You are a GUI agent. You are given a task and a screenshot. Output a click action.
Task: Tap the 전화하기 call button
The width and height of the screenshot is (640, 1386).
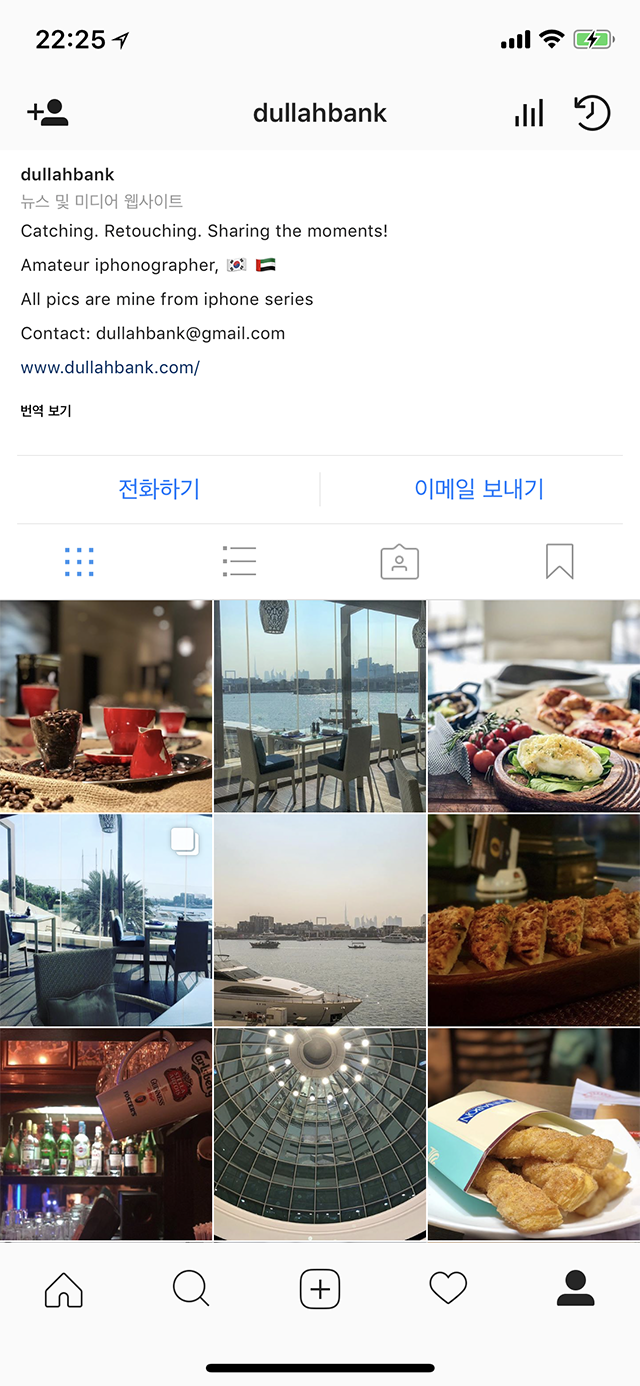pyautogui.click(x=159, y=489)
